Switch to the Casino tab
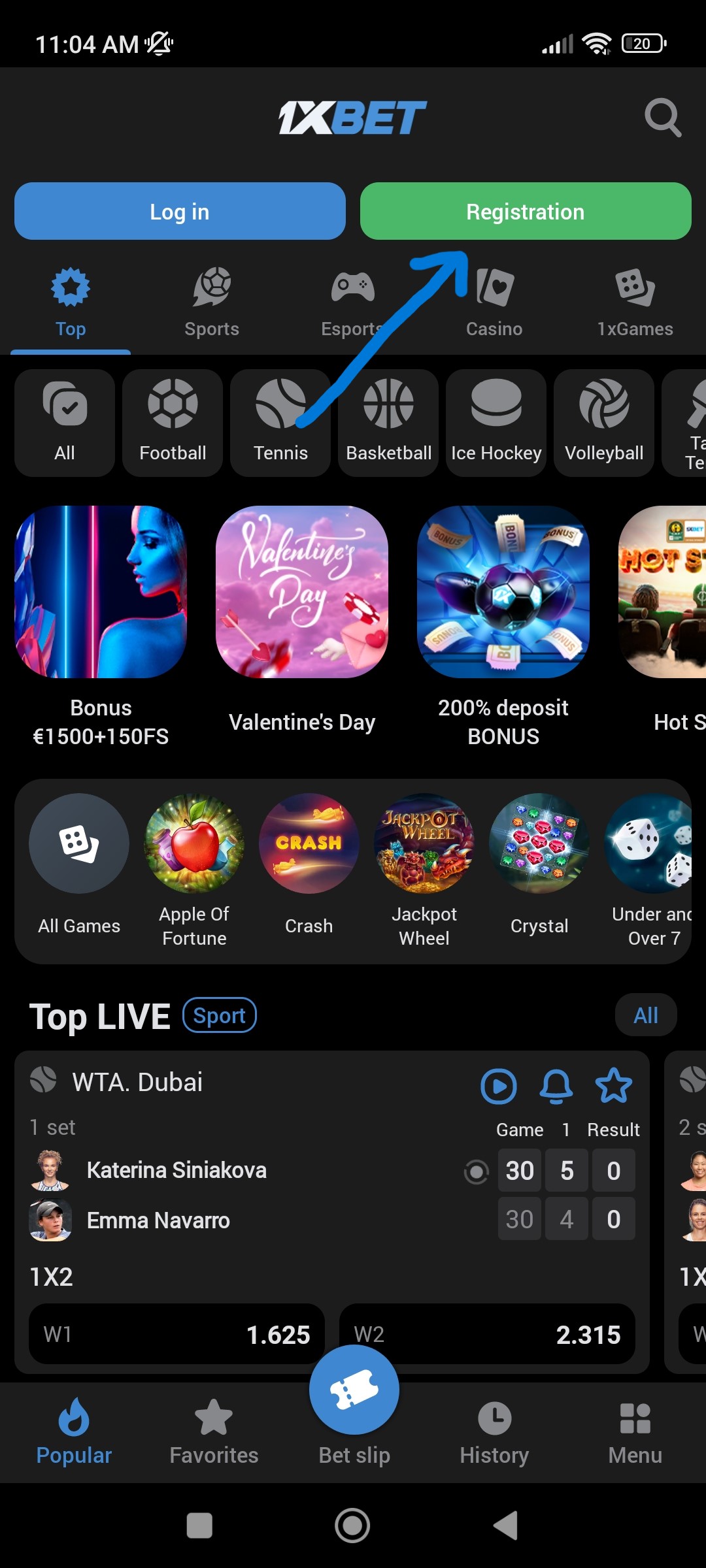 (494, 303)
